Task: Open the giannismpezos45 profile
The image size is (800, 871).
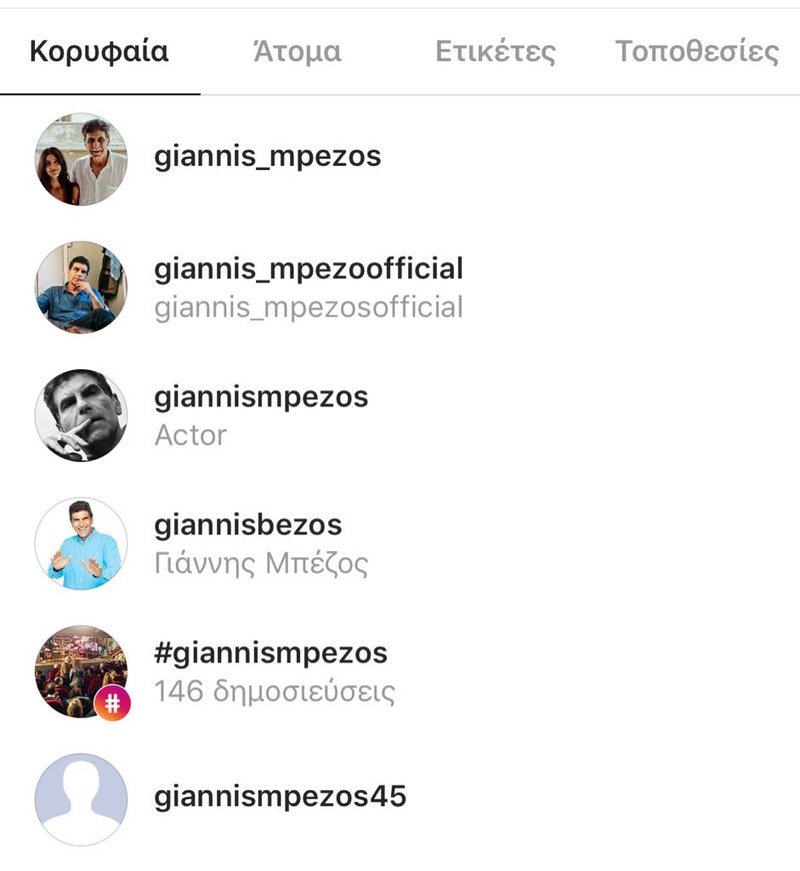Action: [x=280, y=797]
